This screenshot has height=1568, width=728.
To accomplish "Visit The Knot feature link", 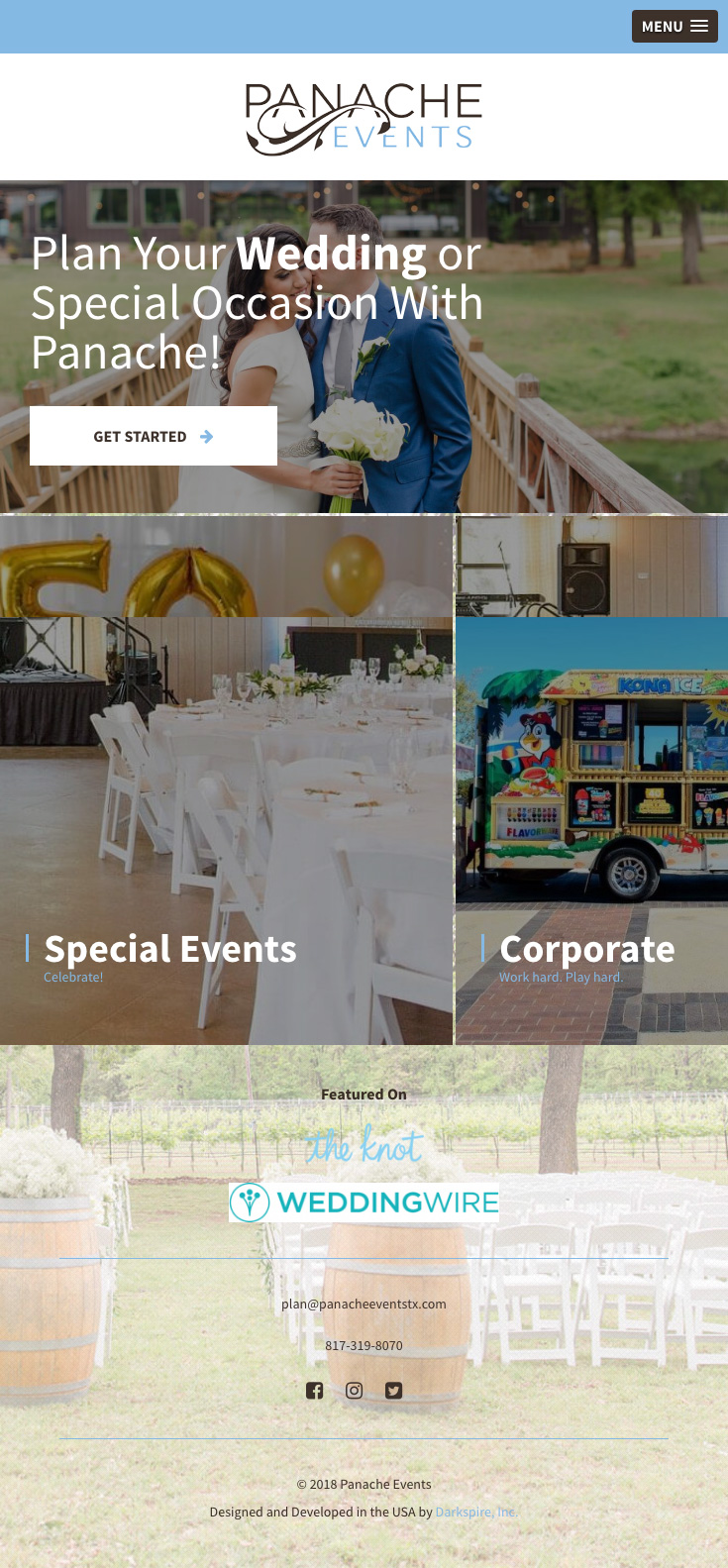I will [364, 1144].
